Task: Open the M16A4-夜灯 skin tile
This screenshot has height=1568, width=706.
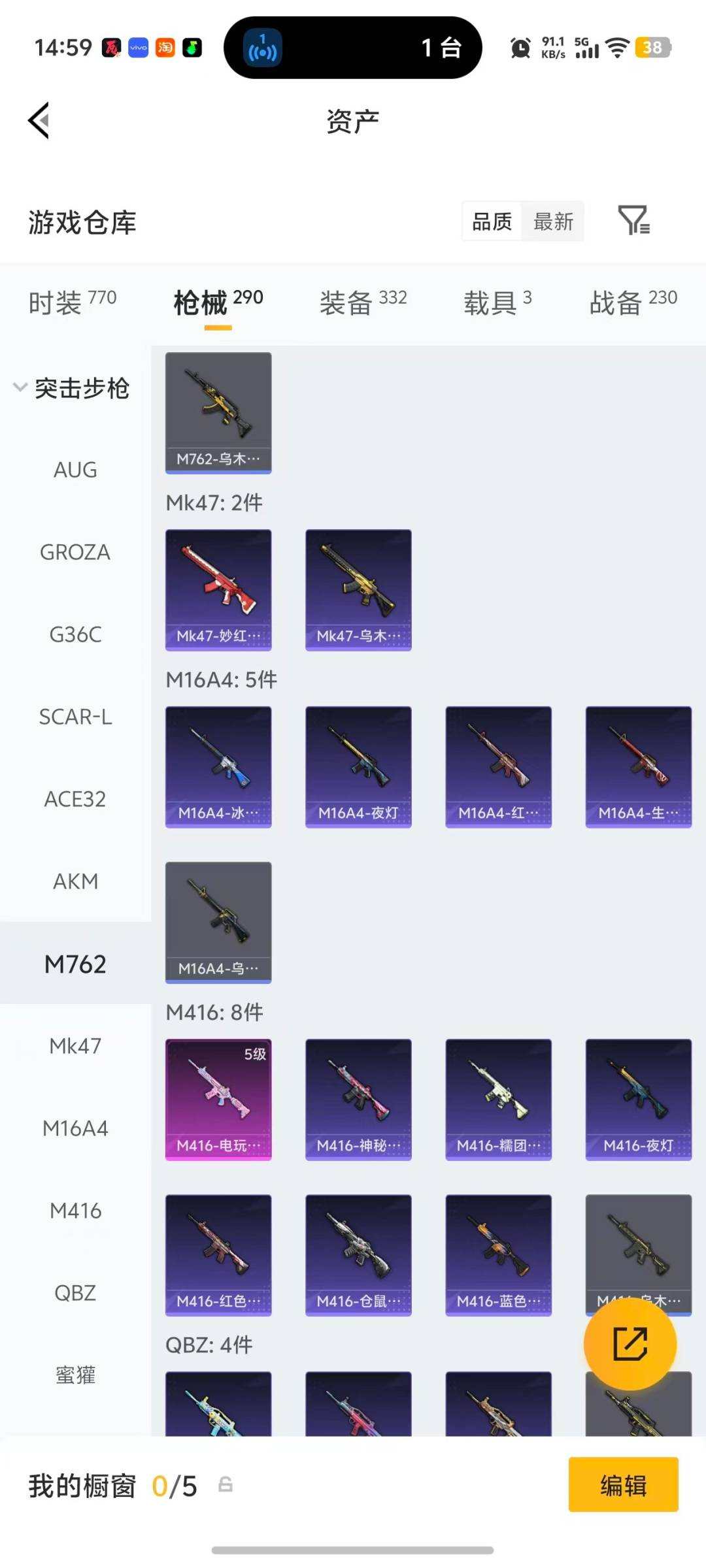Action: [358, 766]
